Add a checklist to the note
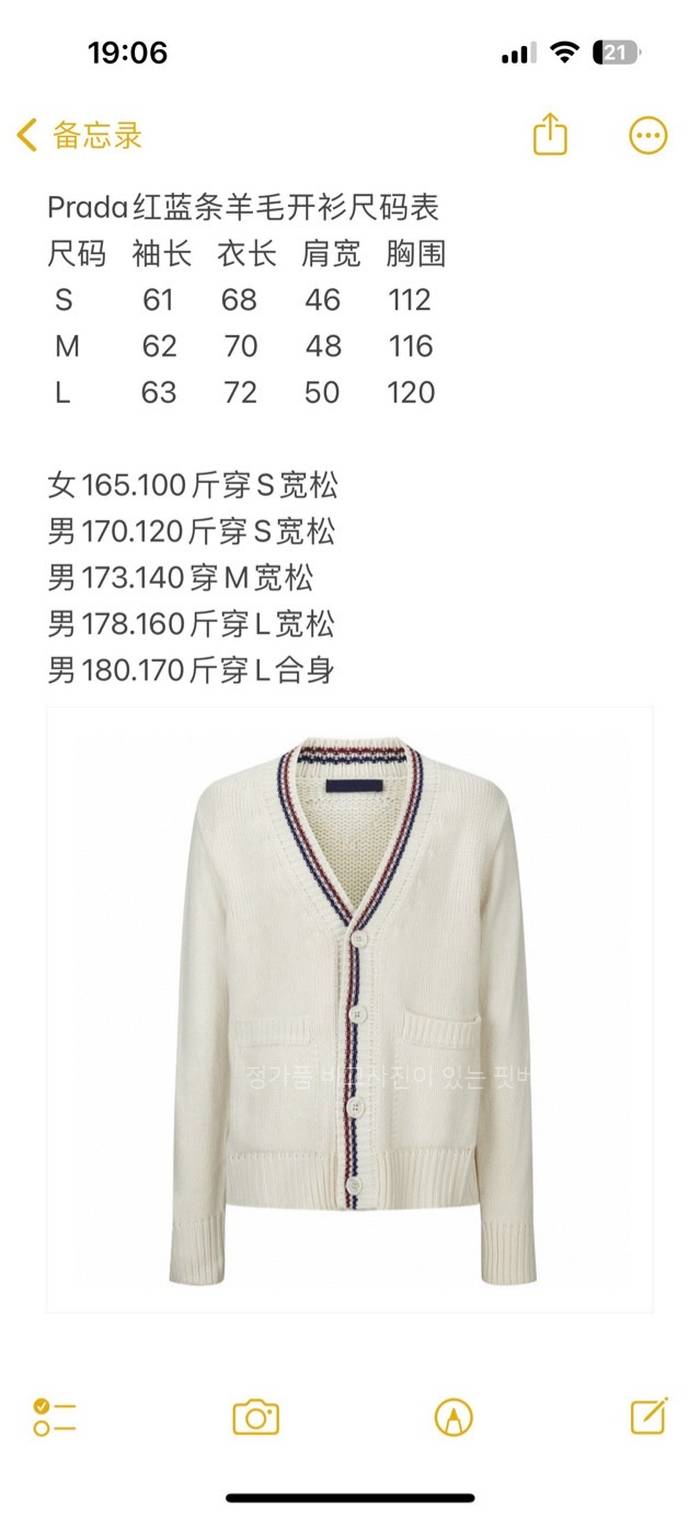Screen dimensions: 700x1519 coord(55,1417)
